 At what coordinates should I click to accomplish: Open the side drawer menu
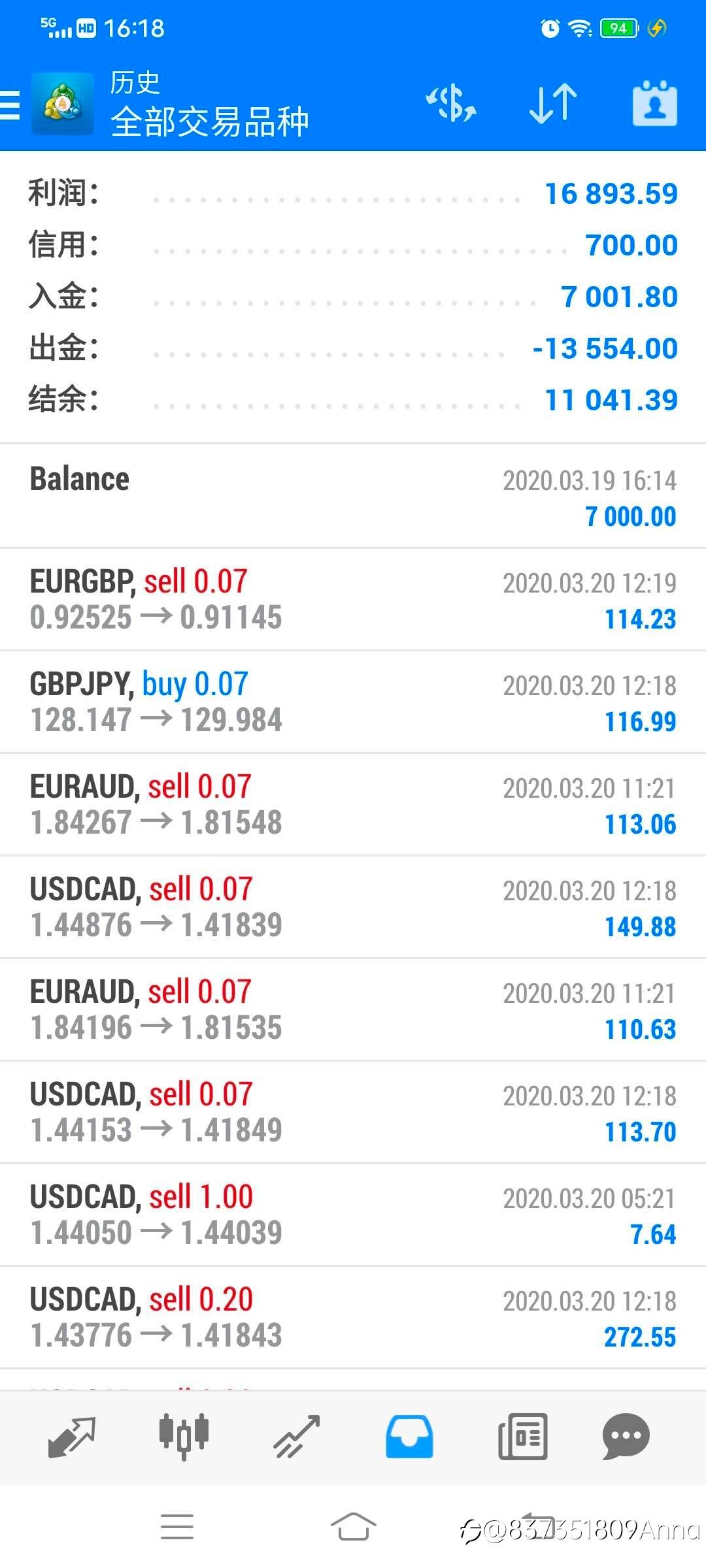[10, 105]
